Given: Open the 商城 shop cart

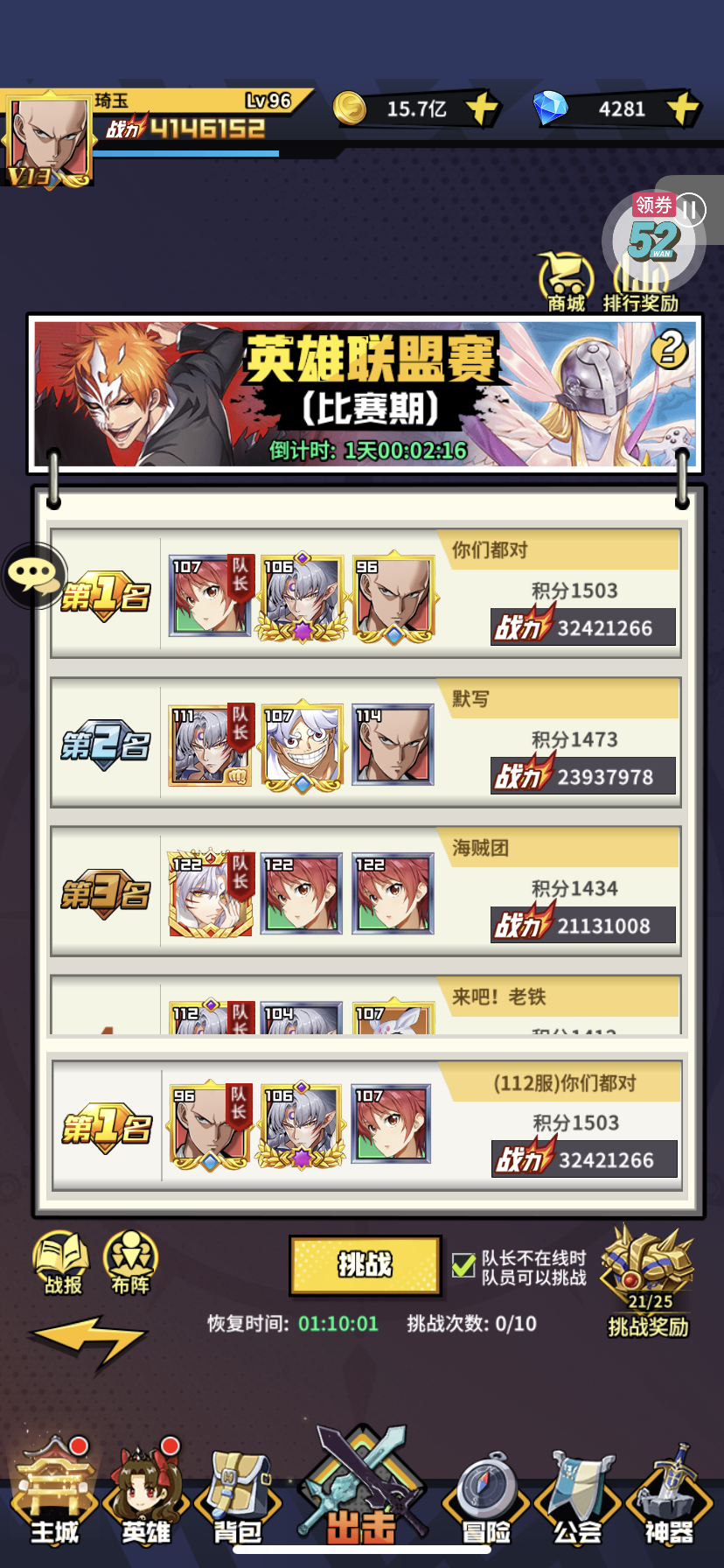Looking at the screenshot, I should pos(566,282).
